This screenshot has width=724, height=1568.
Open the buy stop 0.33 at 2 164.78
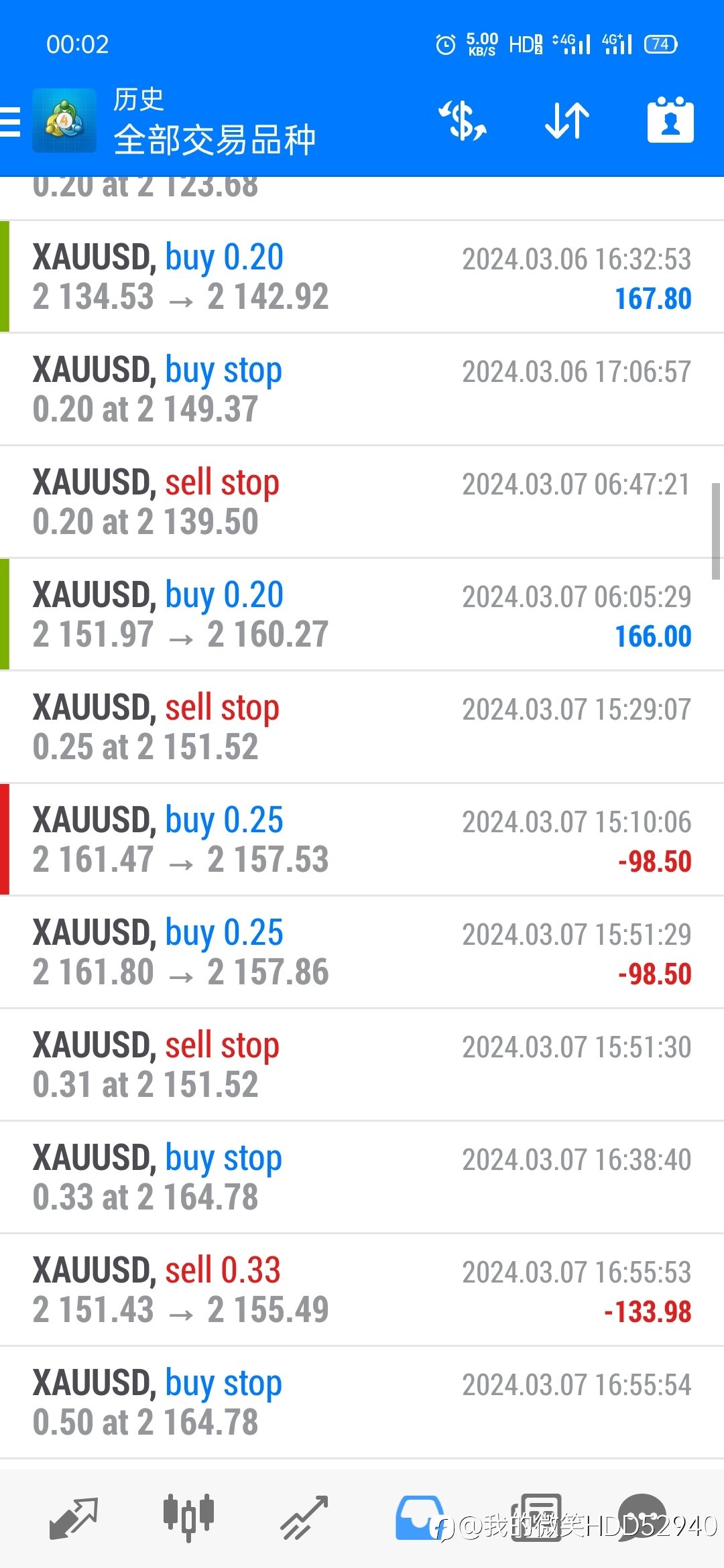point(362,1177)
